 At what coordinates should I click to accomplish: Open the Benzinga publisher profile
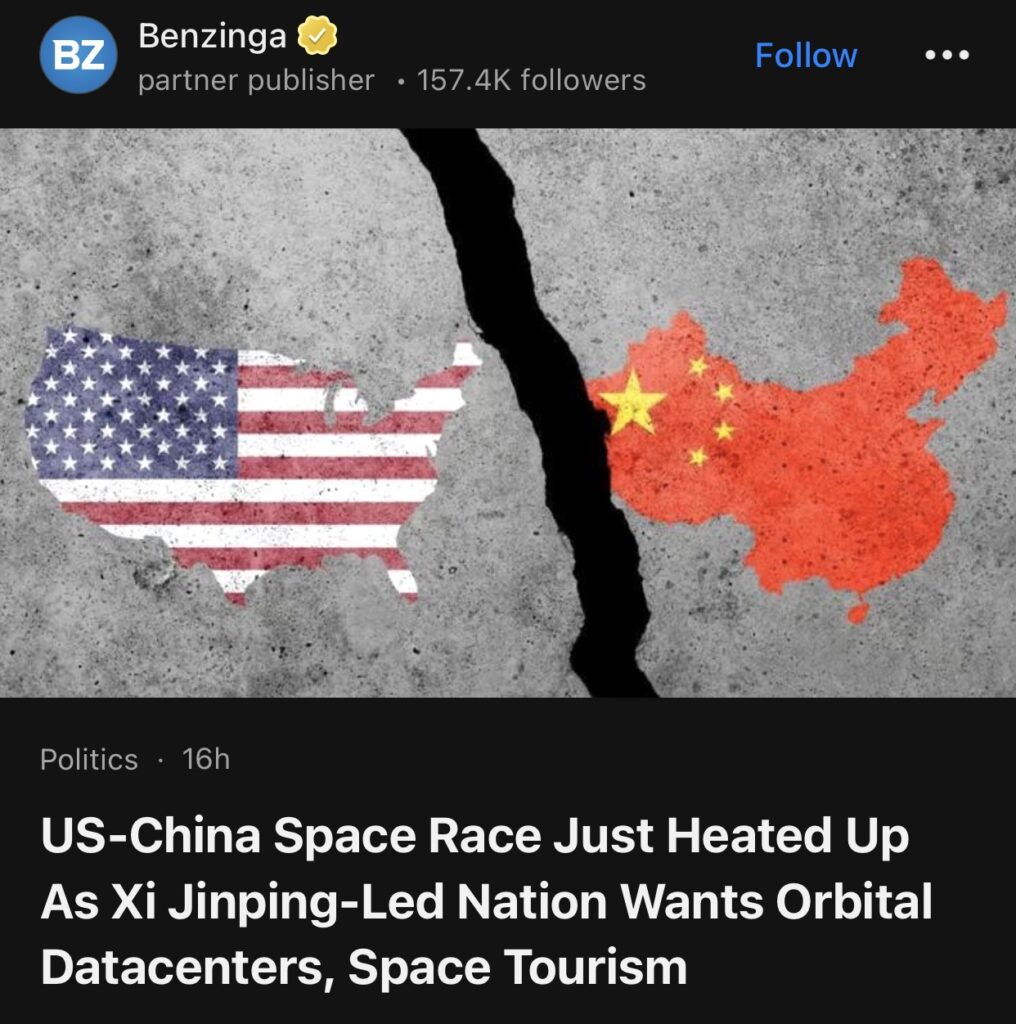point(212,38)
